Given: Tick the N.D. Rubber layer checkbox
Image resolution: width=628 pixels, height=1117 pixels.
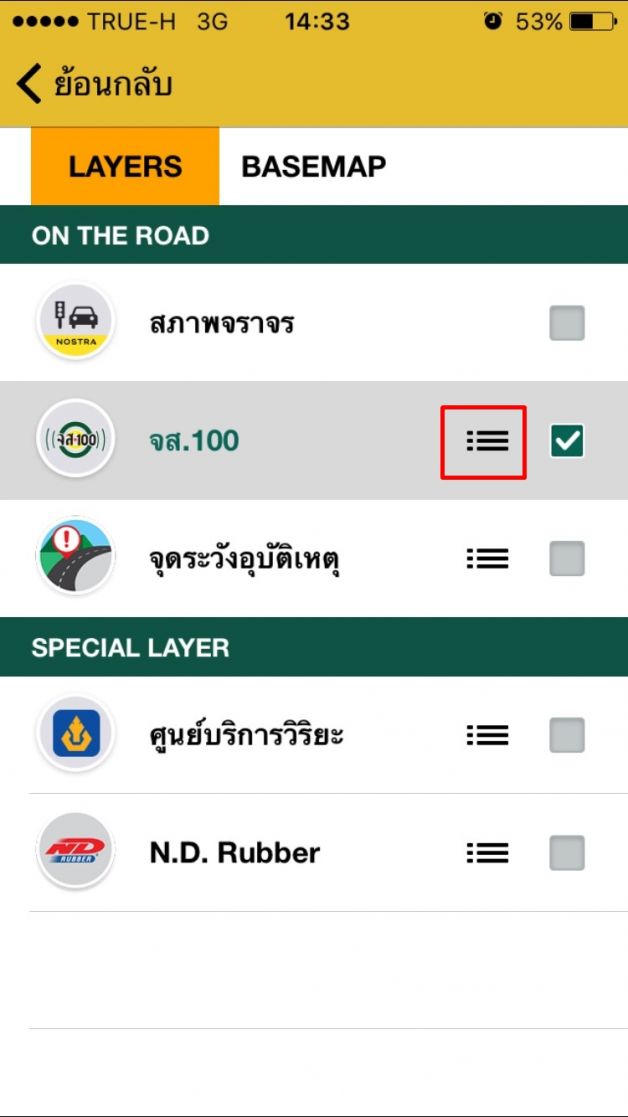Looking at the screenshot, I should coord(567,853).
